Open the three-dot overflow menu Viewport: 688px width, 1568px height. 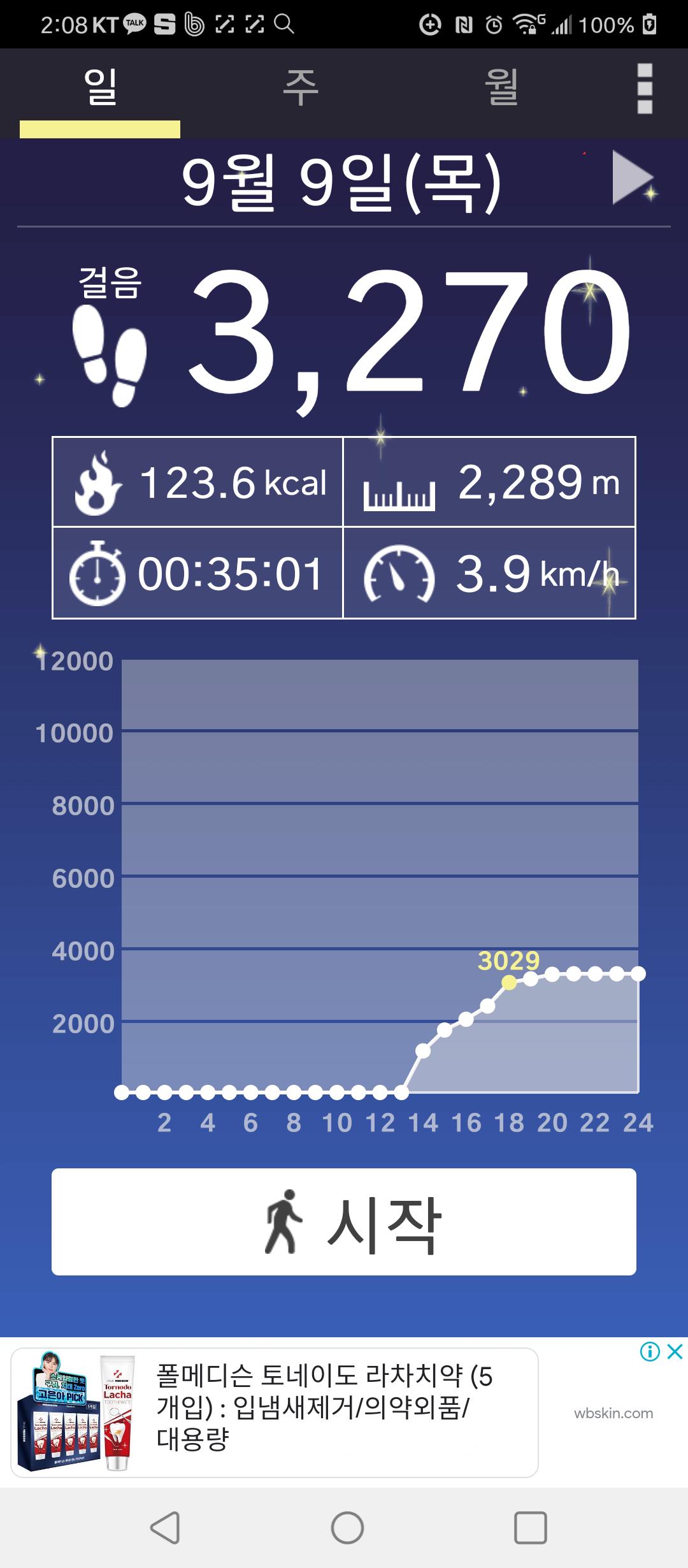tap(645, 89)
